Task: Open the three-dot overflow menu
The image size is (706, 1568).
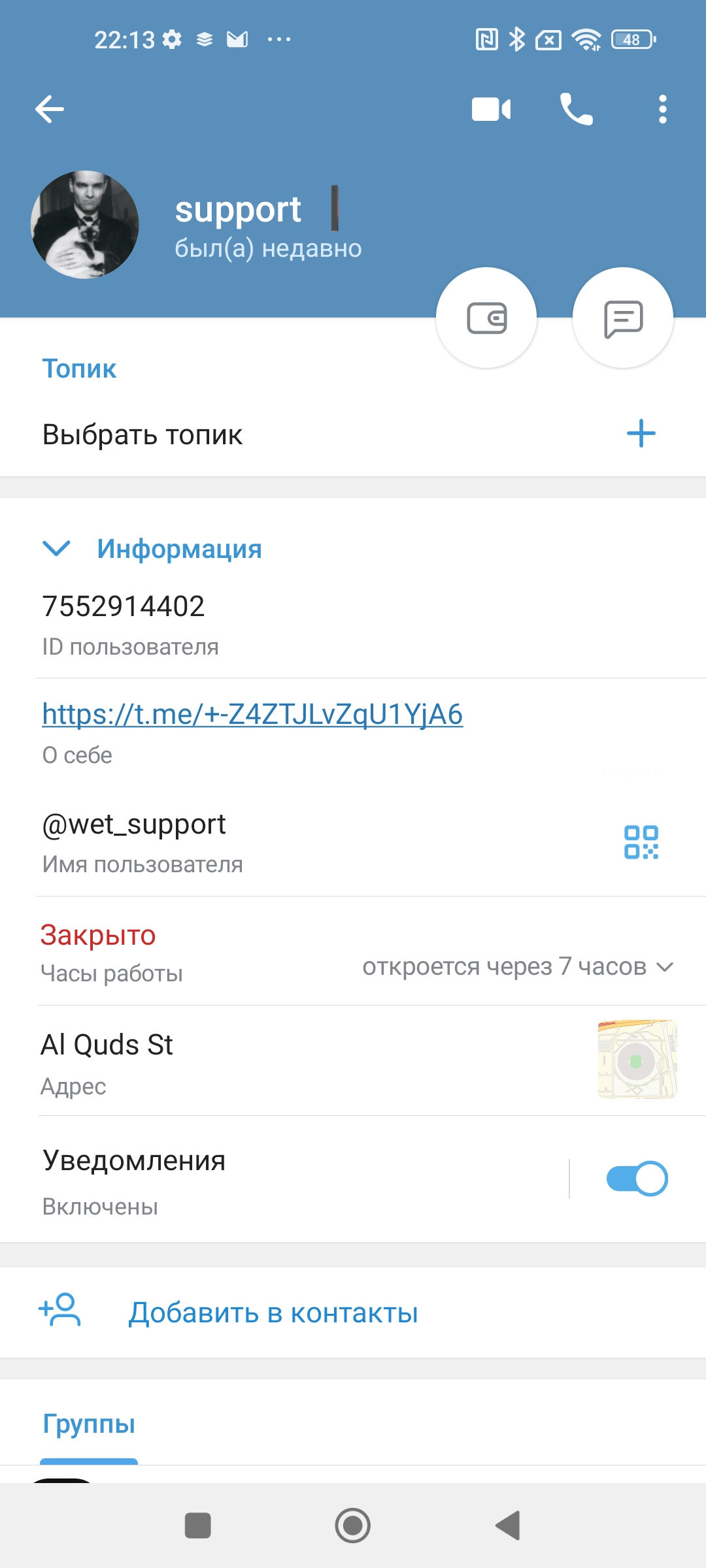Action: (663, 109)
